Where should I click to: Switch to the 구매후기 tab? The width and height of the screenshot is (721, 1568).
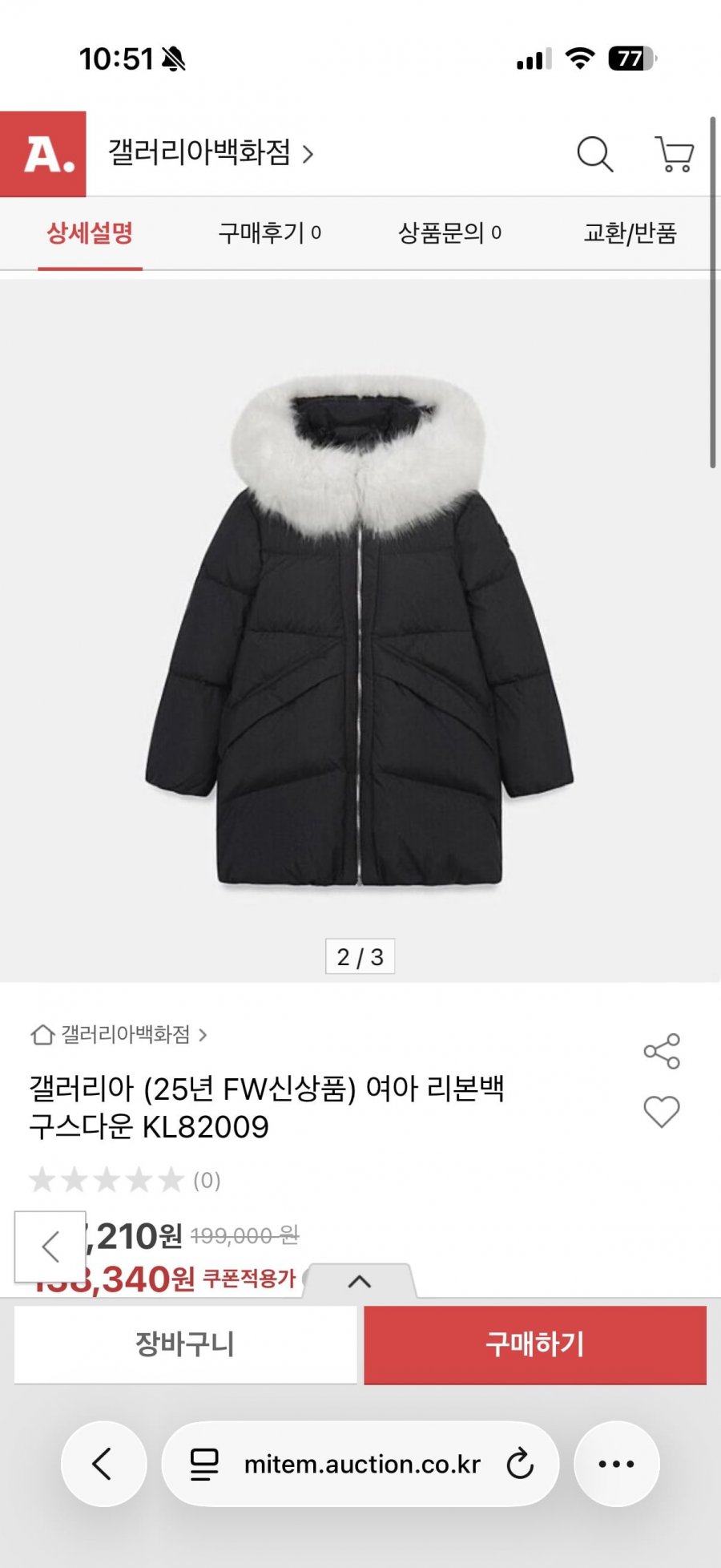point(269,233)
